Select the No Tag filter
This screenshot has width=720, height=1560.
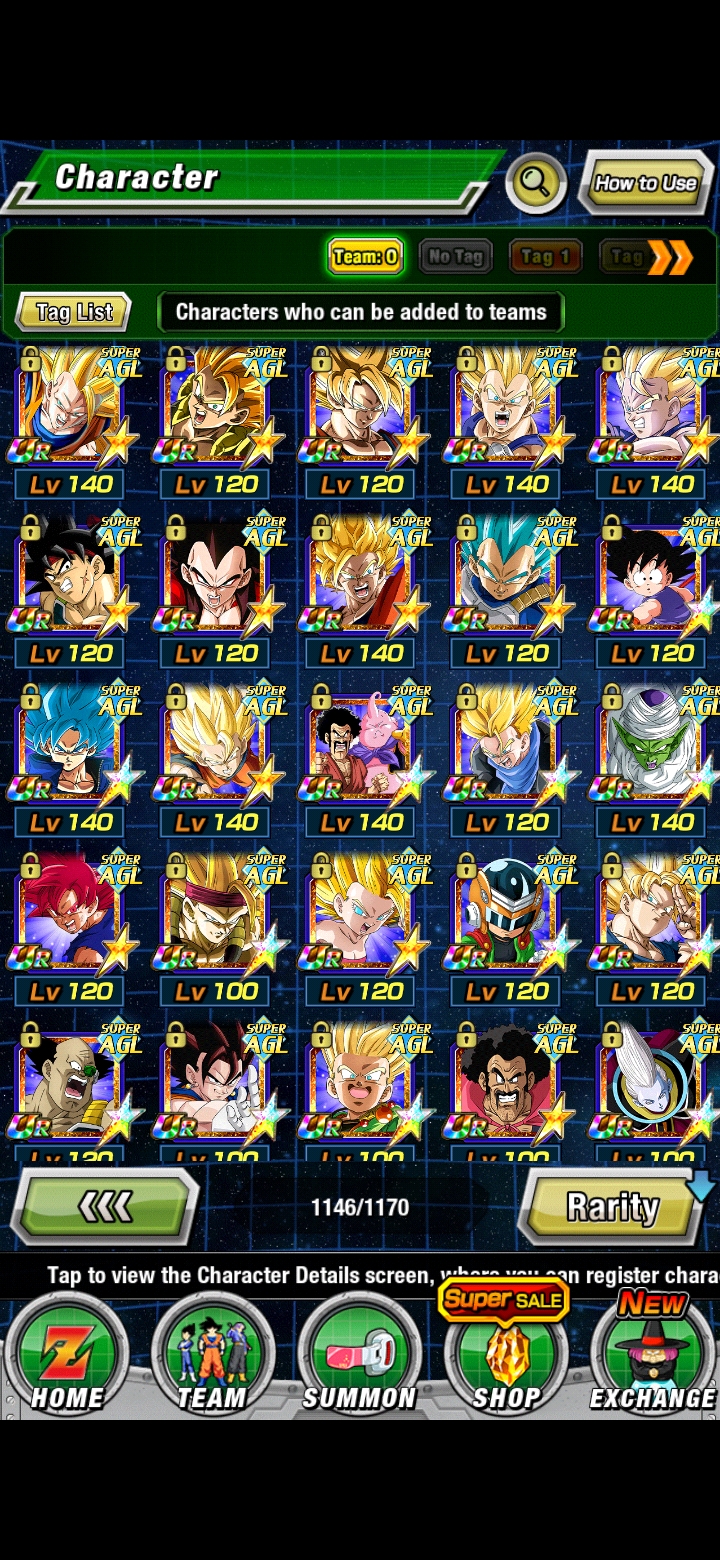click(455, 257)
